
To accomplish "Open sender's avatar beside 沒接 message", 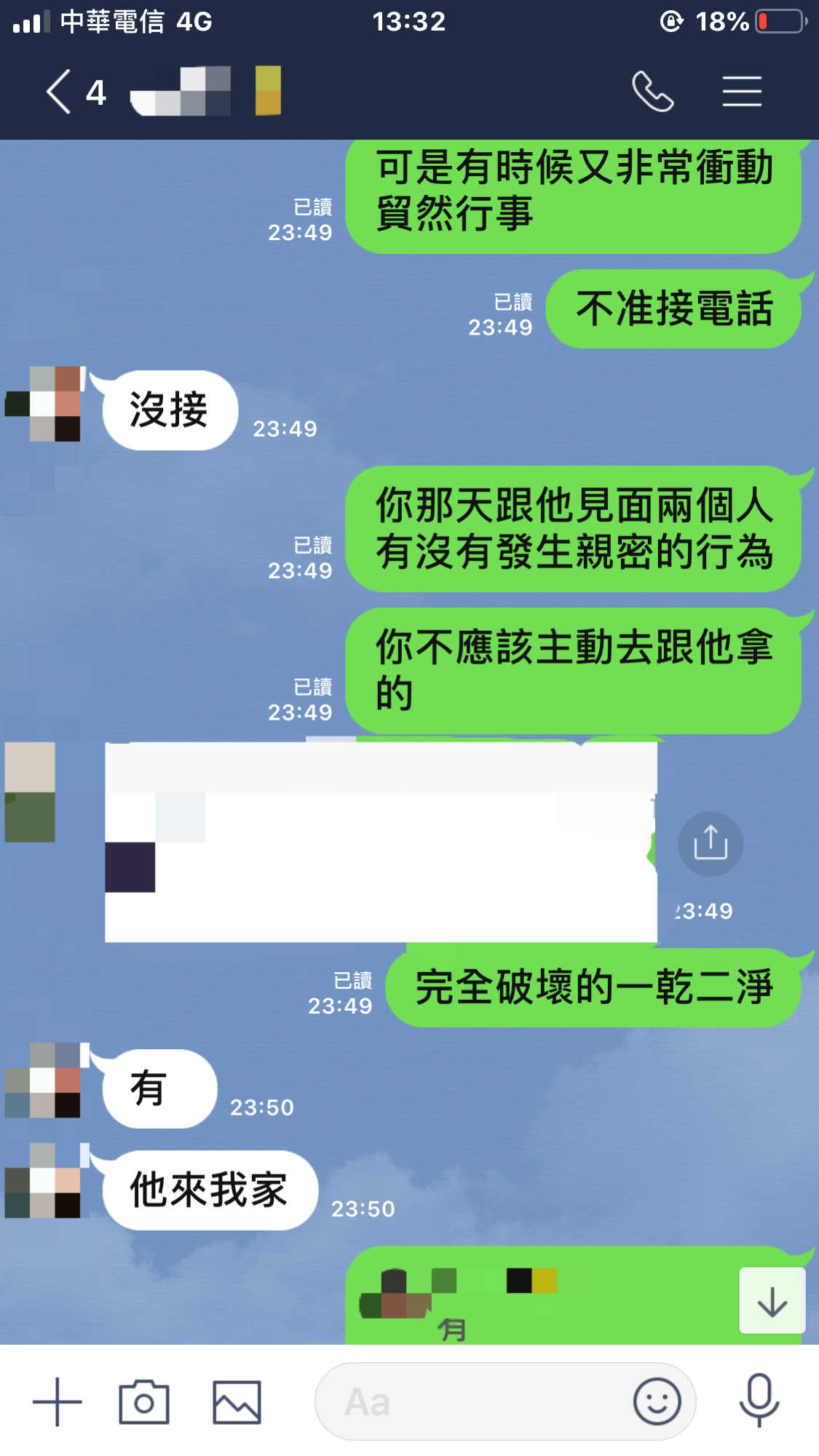I will click(x=44, y=404).
